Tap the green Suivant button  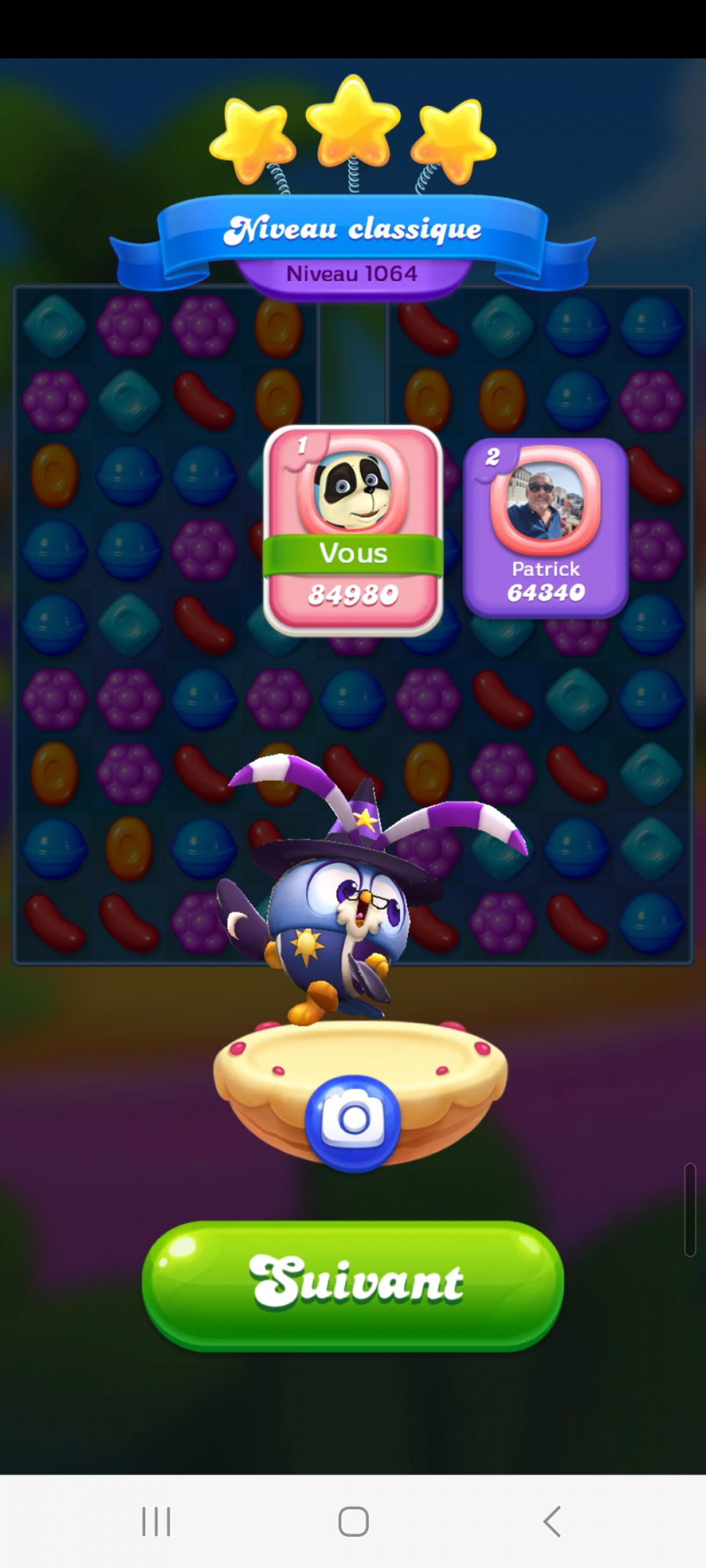coord(352,1284)
